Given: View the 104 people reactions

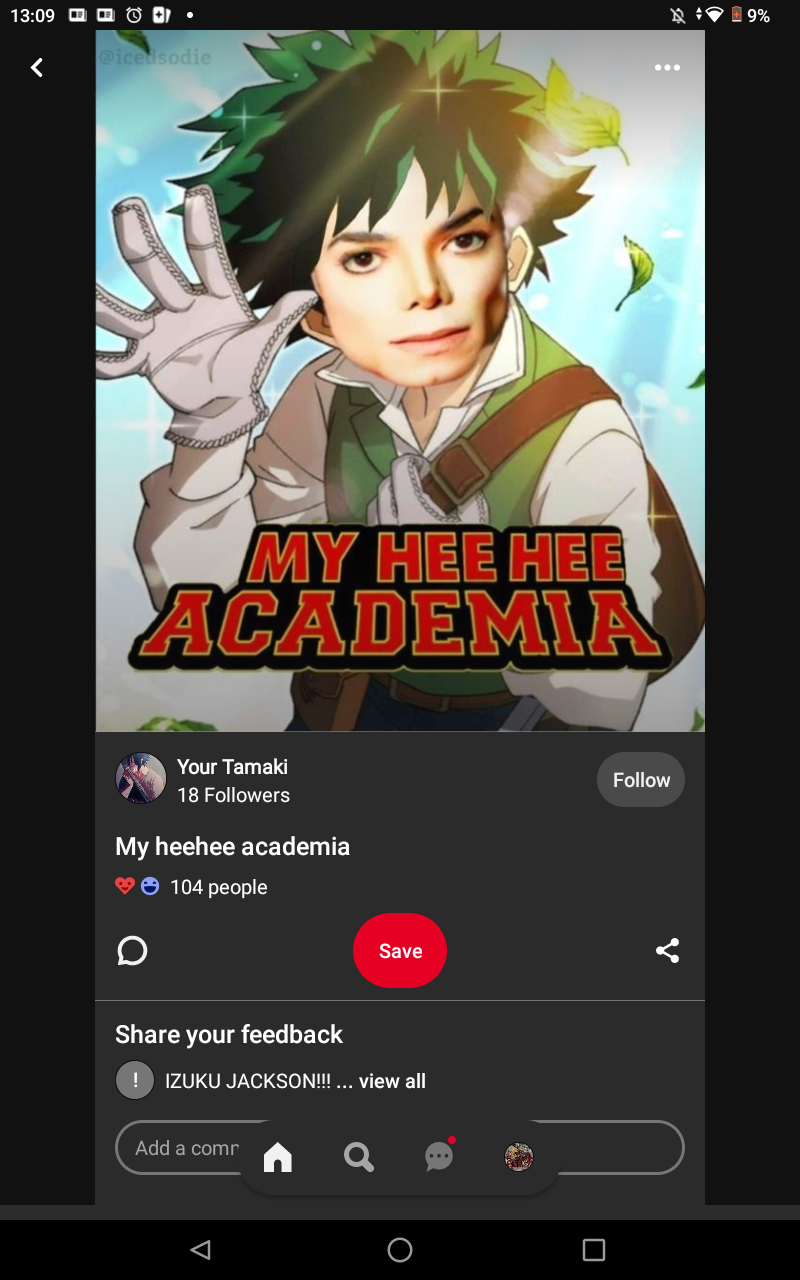Looking at the screenshot, I should point(218,887).
